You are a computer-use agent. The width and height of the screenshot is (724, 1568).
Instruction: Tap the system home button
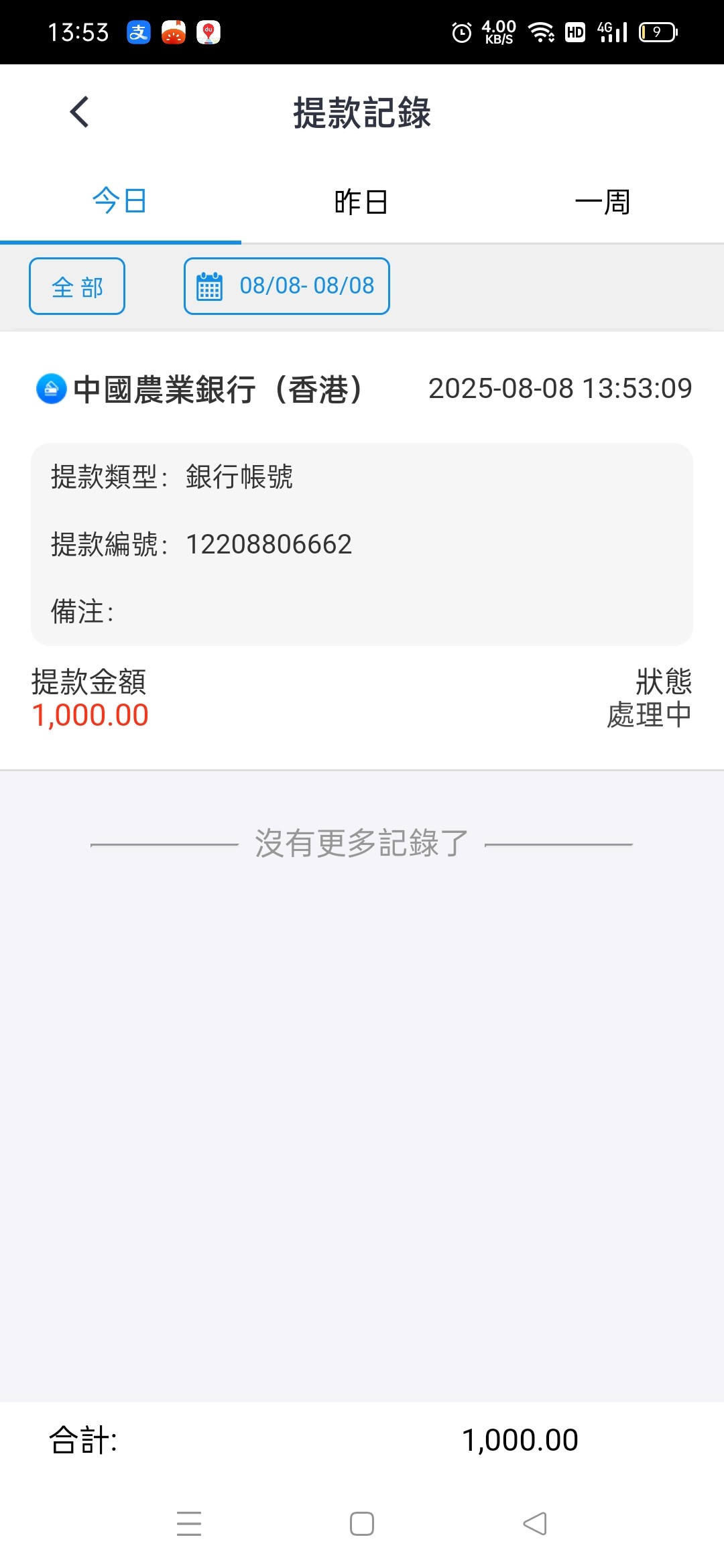point(362,1524)
